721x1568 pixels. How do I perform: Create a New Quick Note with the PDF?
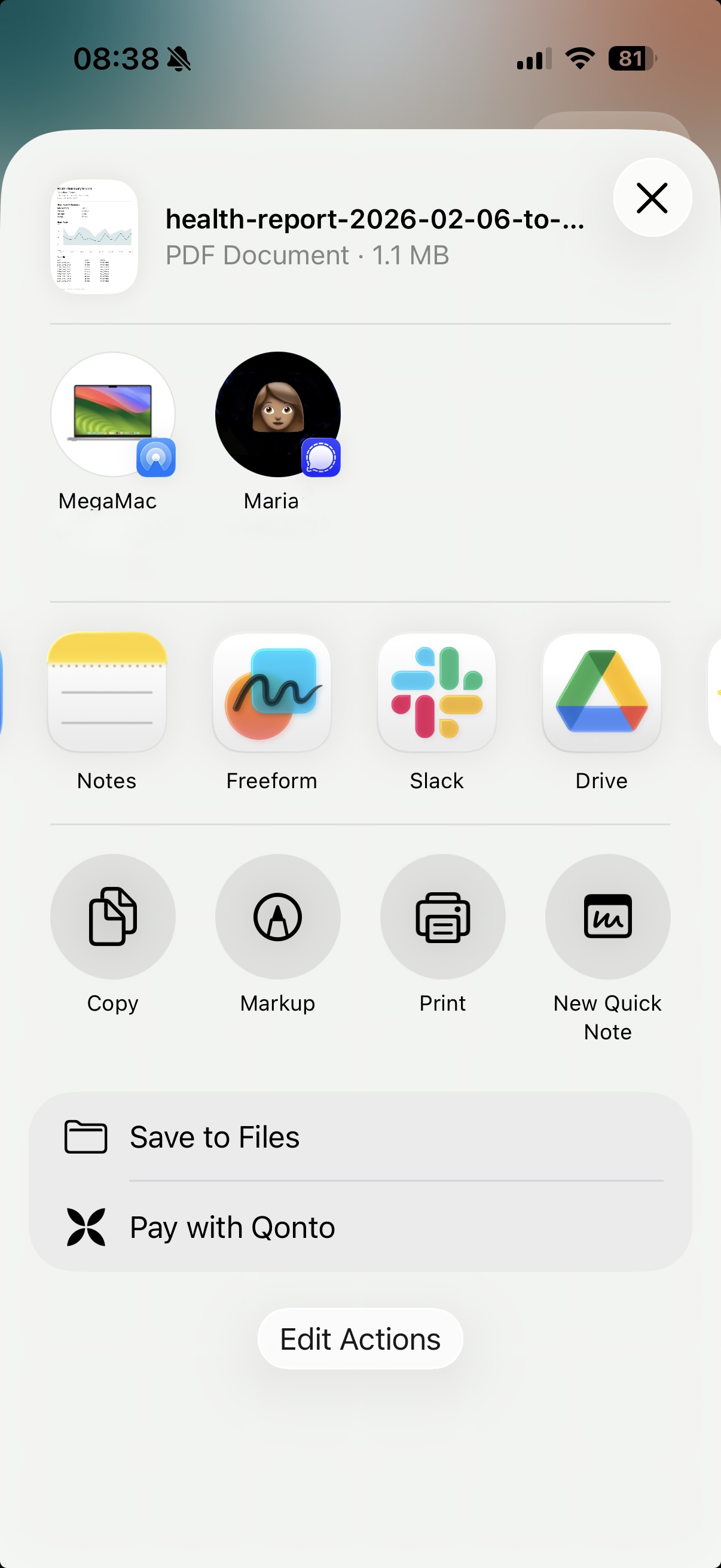point(608,917)
